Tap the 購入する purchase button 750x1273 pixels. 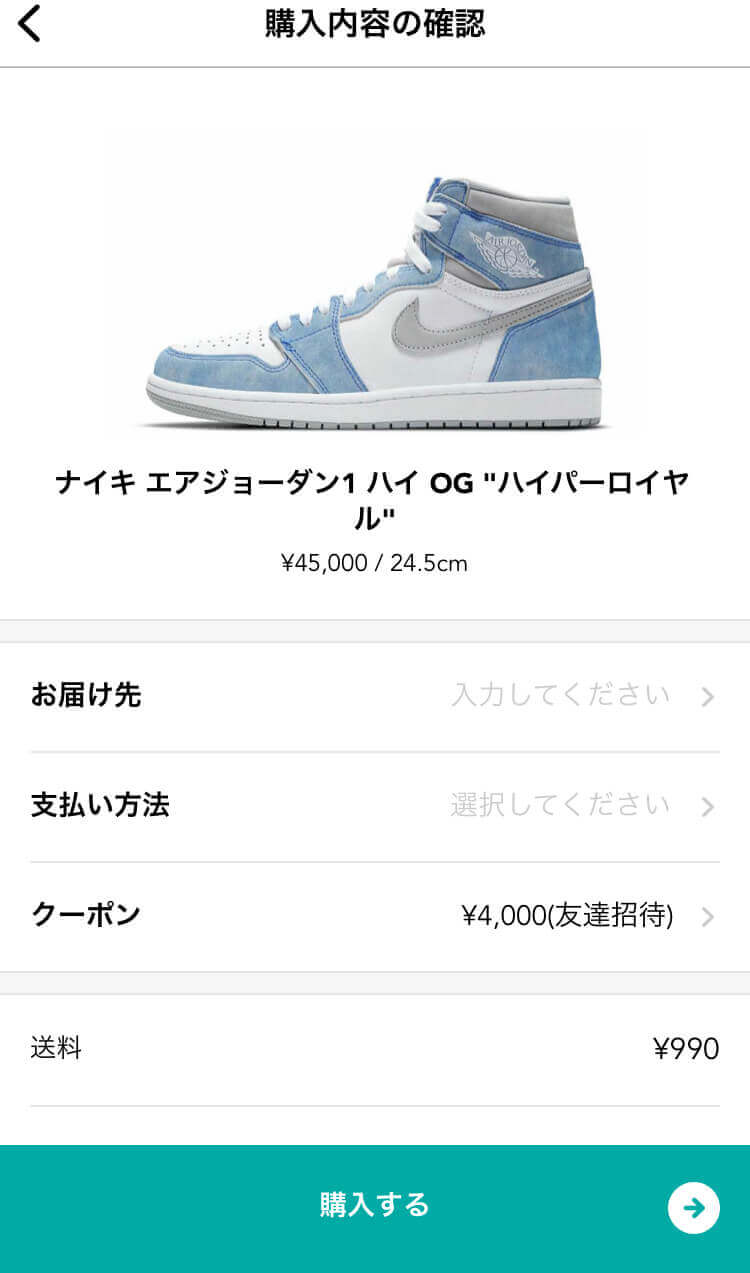point(374,1206)
